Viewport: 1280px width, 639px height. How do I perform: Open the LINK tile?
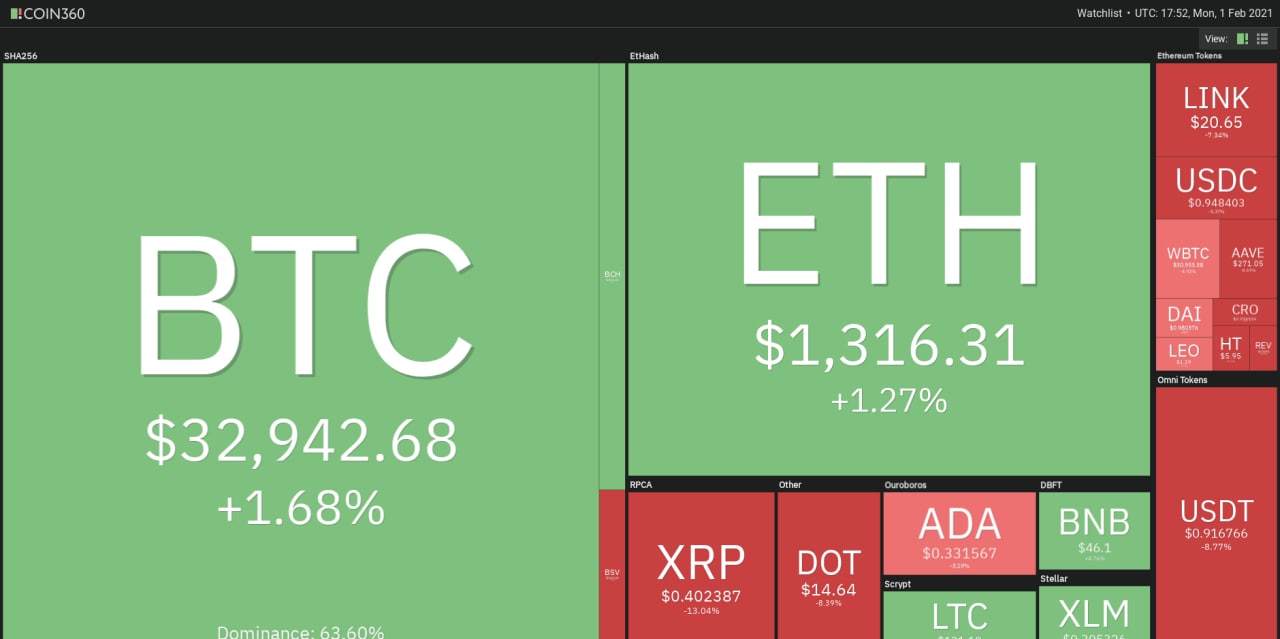pos(1216,110)
